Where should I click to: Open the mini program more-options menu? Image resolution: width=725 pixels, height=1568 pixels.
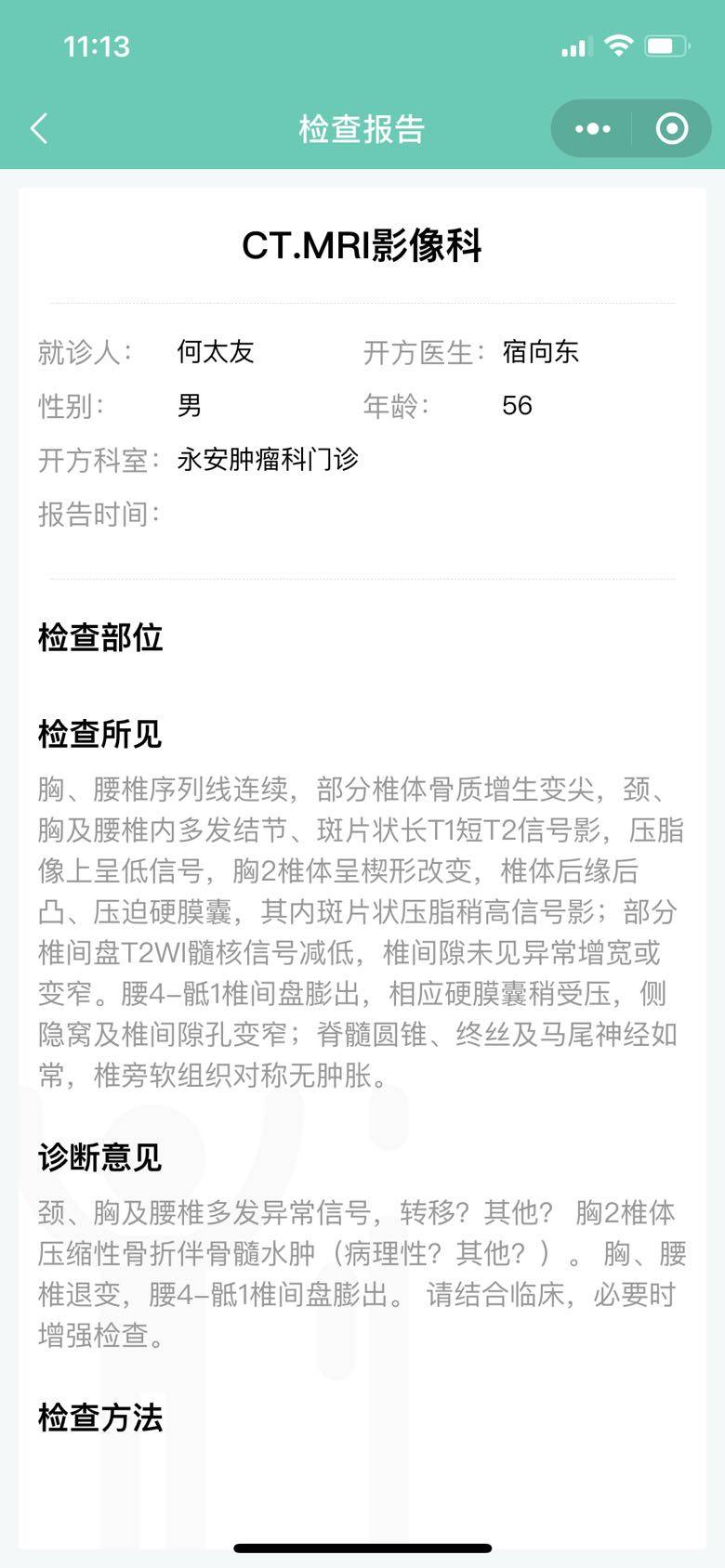592,128
